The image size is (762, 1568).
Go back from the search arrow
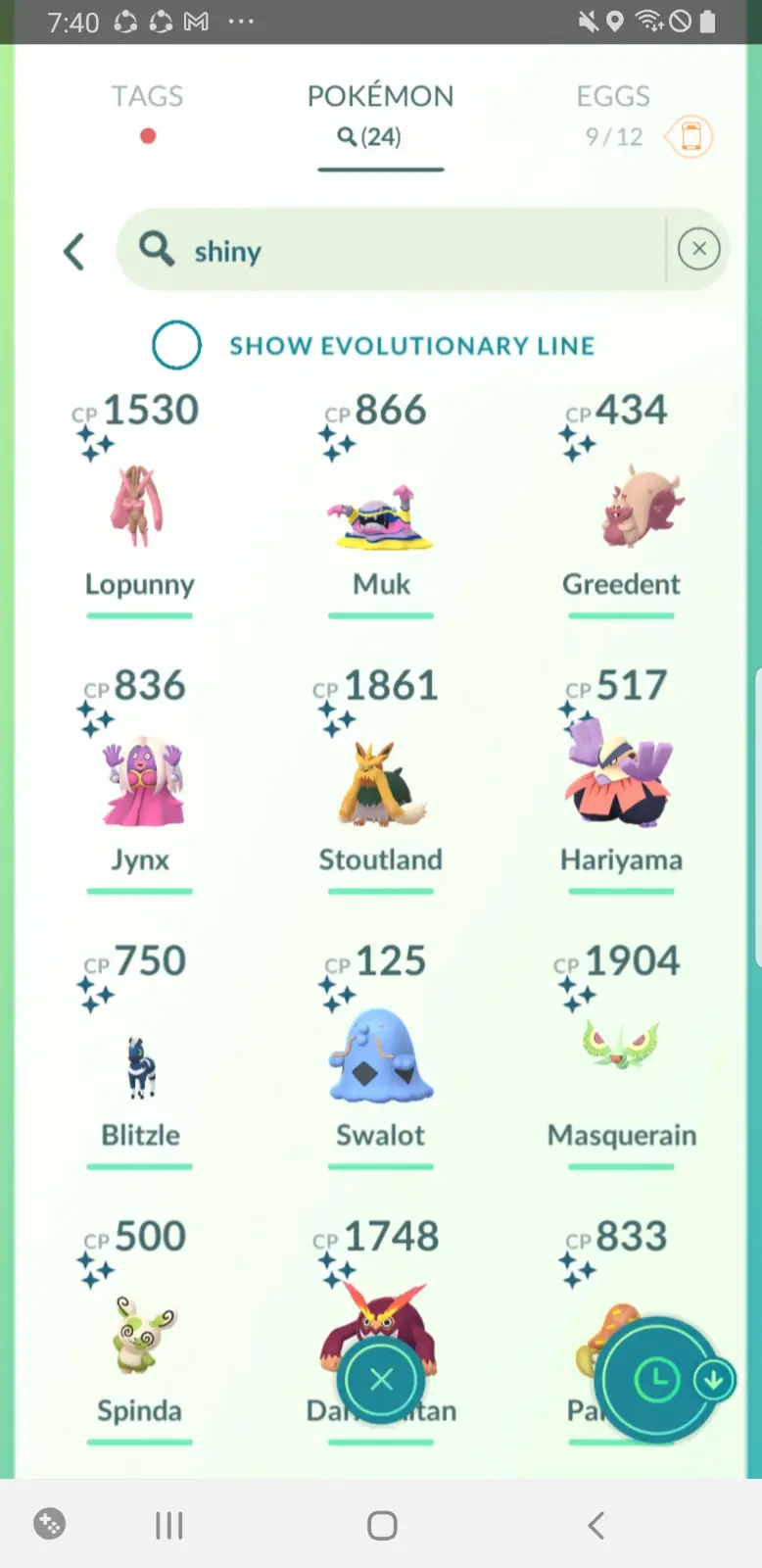(74, 252)
